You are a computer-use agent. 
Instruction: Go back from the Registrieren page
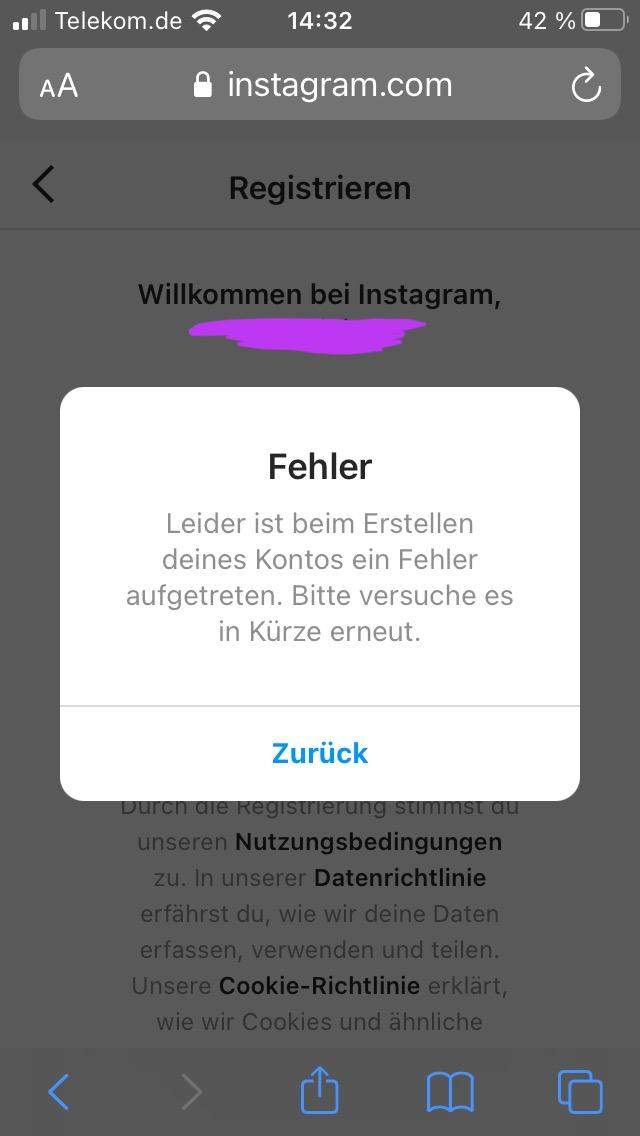[x=43, y=185]
